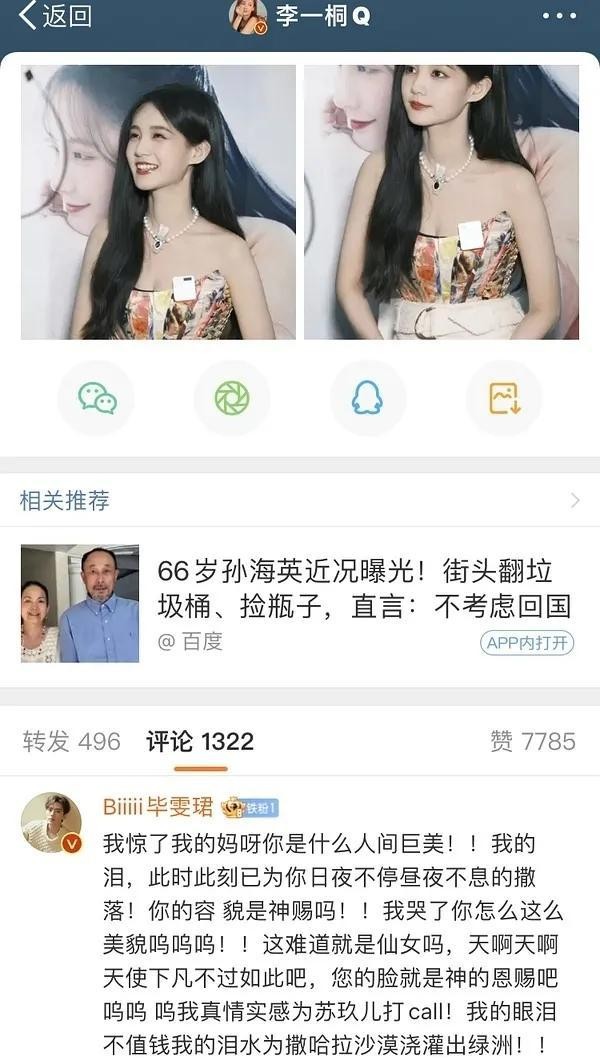Viewport: 600px width, 1060px height.
Task: Share the post to WeChat
Action: point(96,398)
